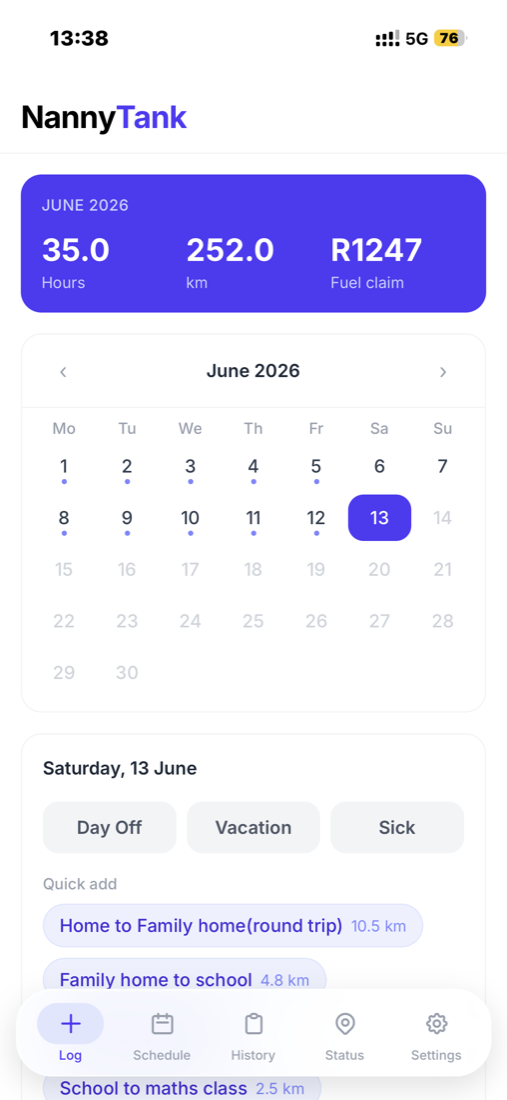Quick add Family home to school trip
Image resolution: width=507 pixels, height=1100 pixels.
(184, 979)
